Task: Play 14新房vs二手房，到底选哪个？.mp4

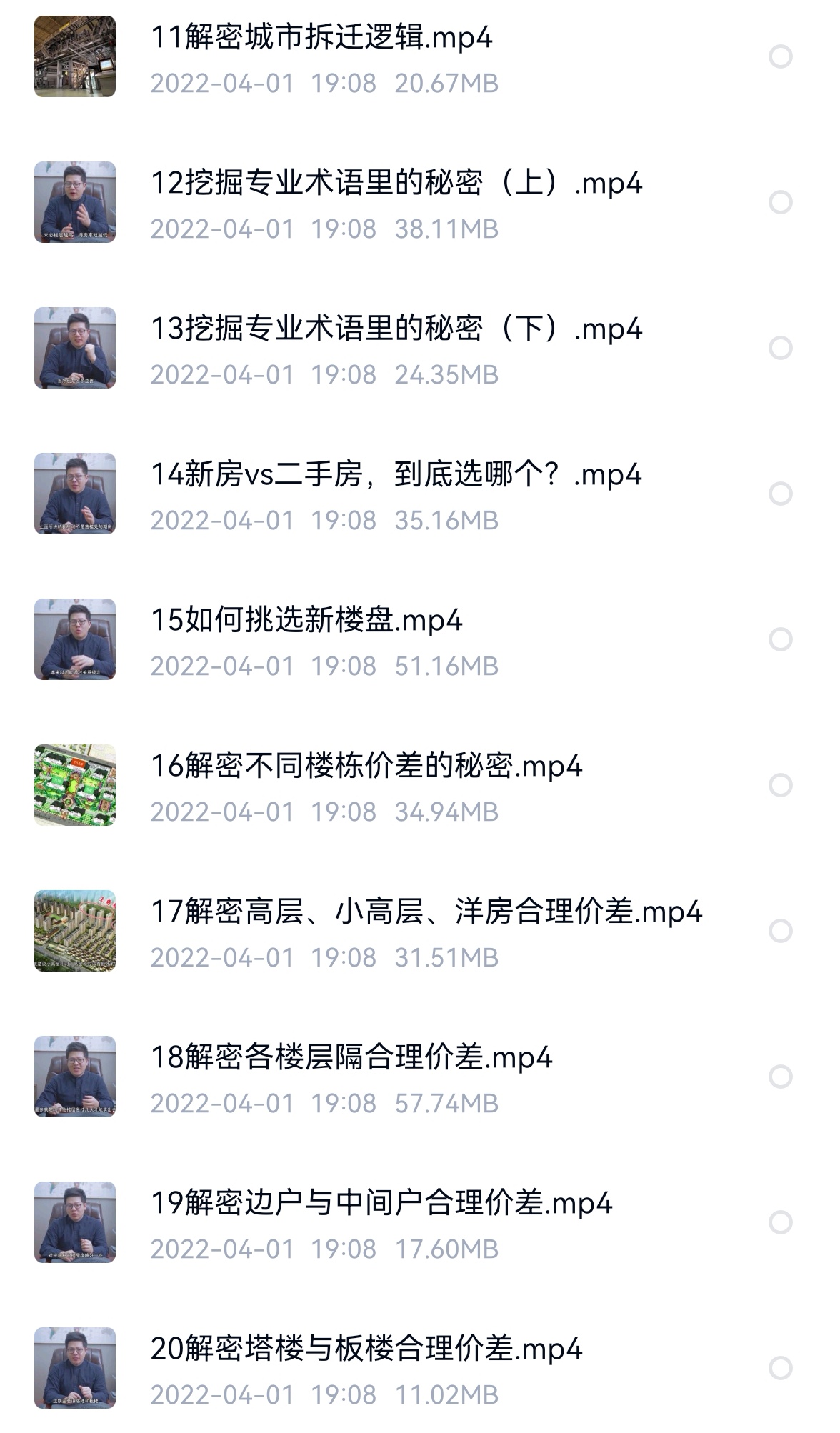Action: click(396, 474)
